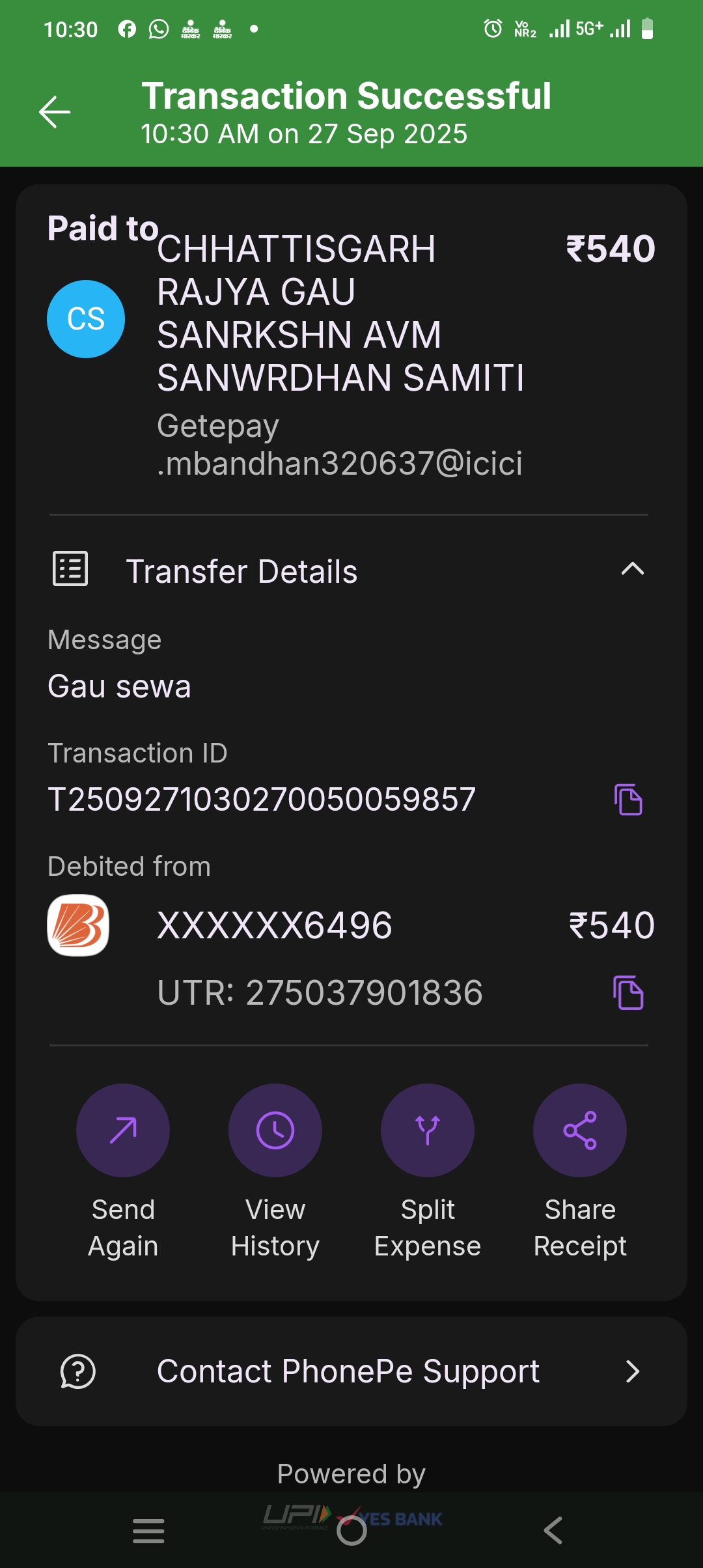
Task: Select Split Expense
Action: 428,1130
